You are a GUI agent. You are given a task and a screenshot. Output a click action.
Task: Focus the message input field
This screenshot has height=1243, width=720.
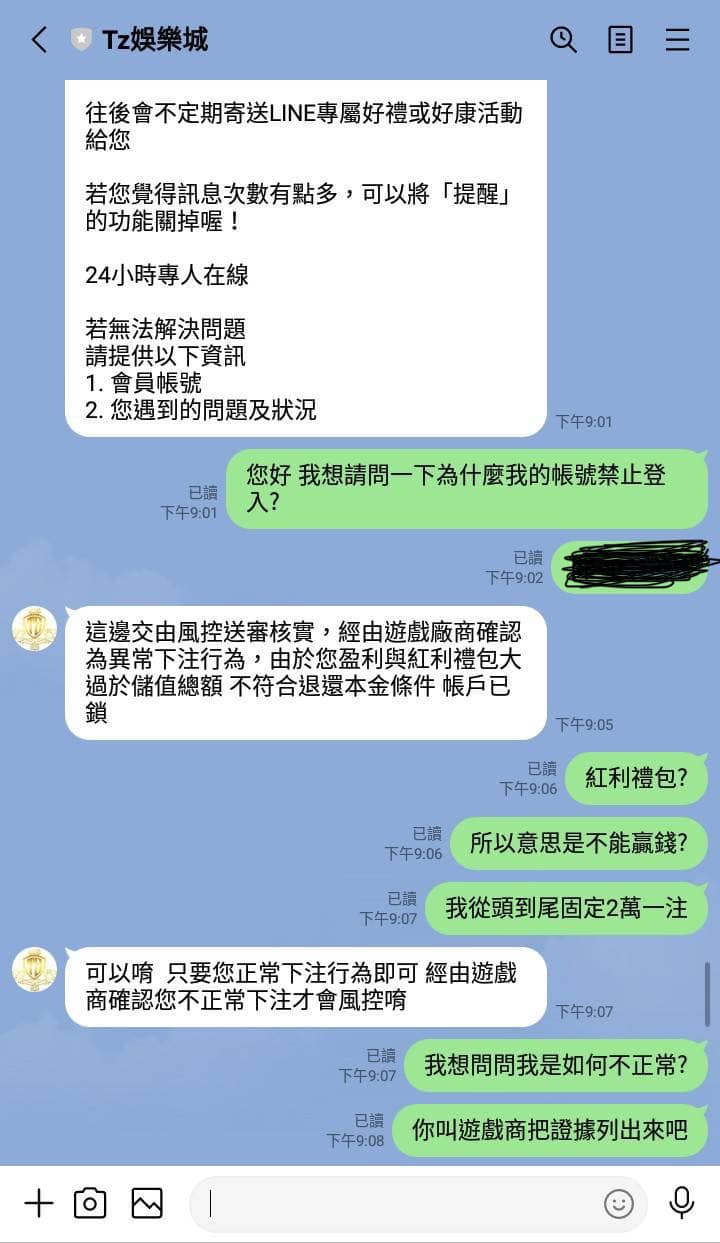click(400, 1203)
